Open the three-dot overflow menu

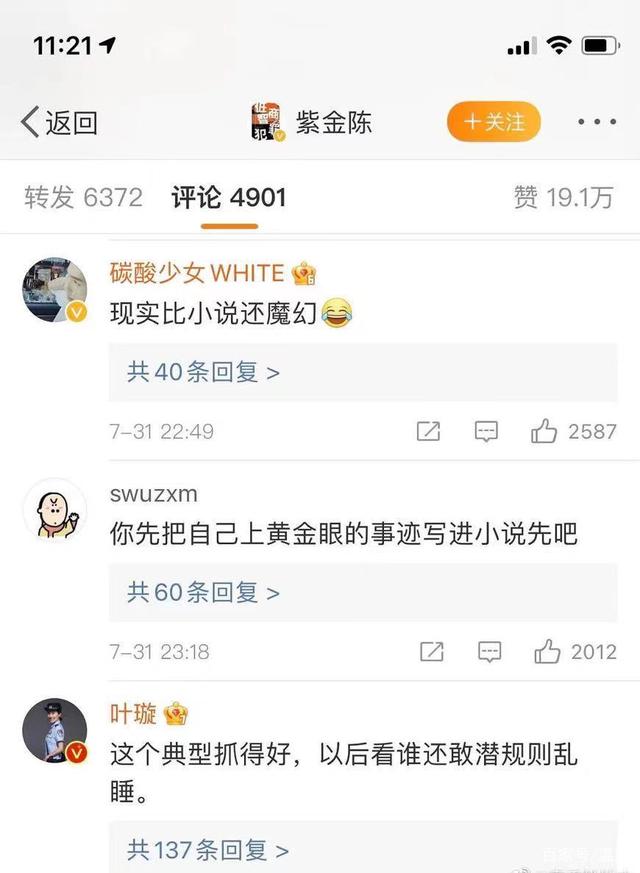[597, 122]
